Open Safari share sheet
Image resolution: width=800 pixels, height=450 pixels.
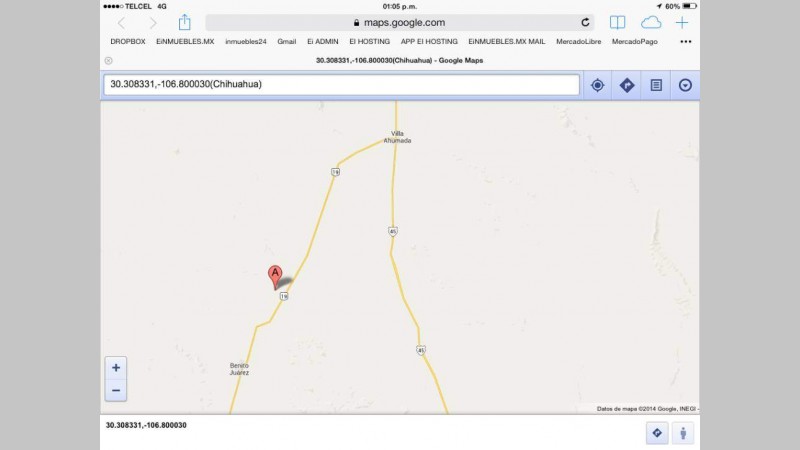click(184, 22)
